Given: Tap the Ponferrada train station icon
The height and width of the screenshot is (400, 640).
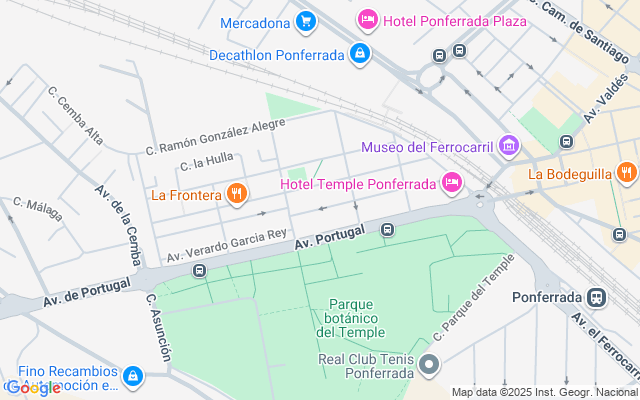Looking at the screenshot, I should tap(597, 298).
